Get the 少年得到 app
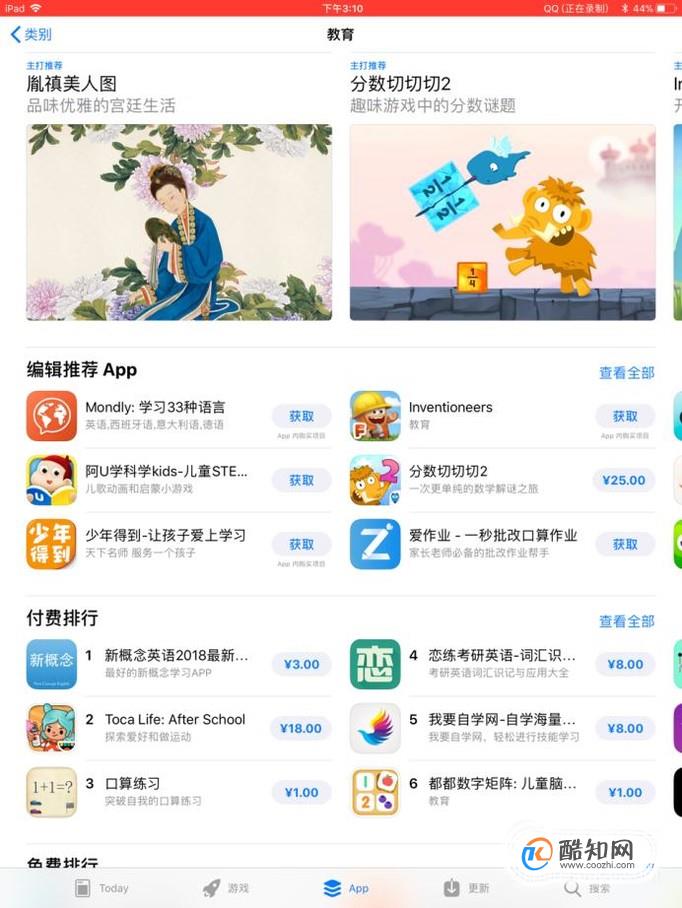The width and height of the screenshot is (682, 908). [x=301, y=544]
